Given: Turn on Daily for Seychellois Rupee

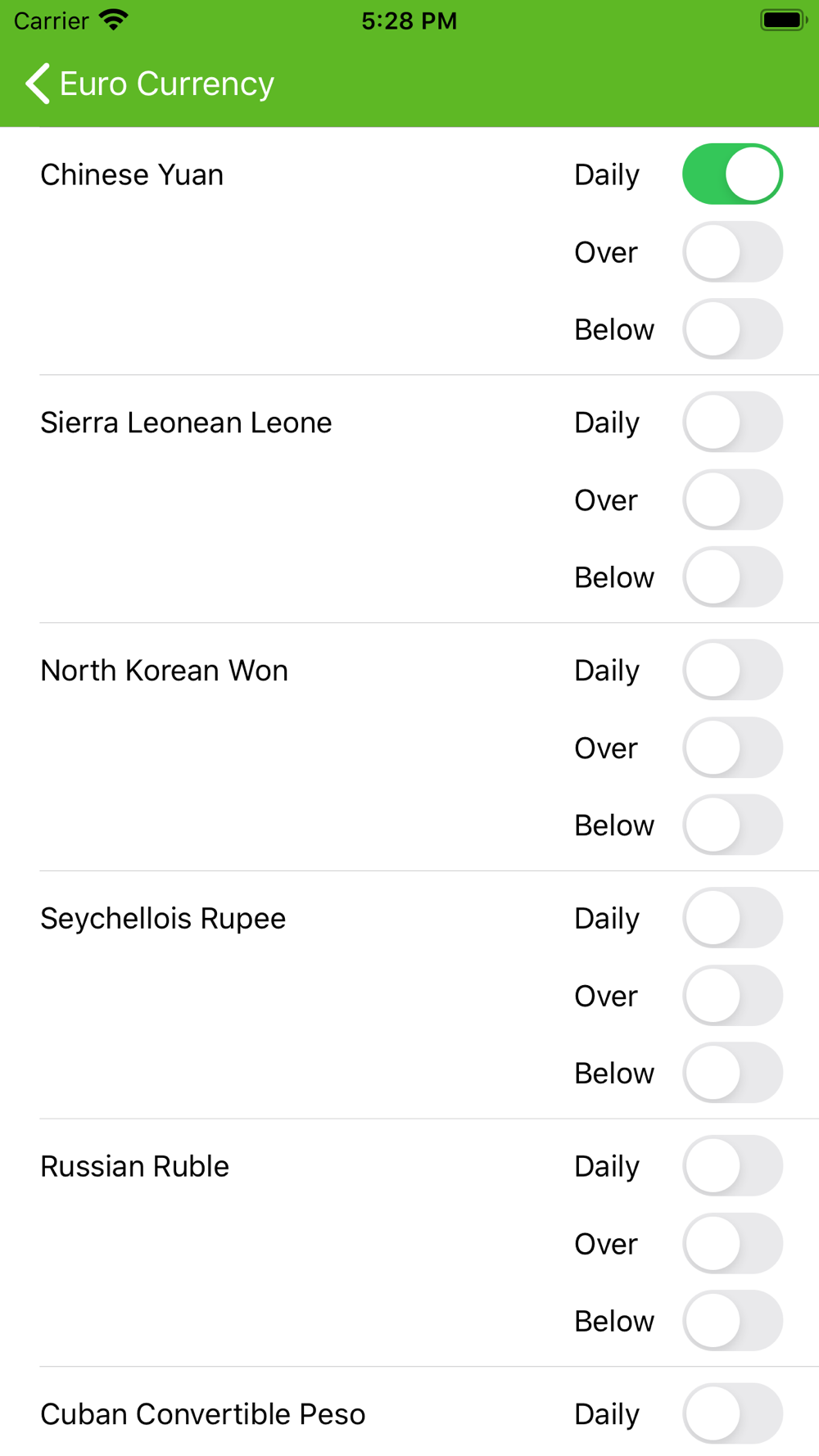Looking at the screenshot, I should [x=733, y=919].
